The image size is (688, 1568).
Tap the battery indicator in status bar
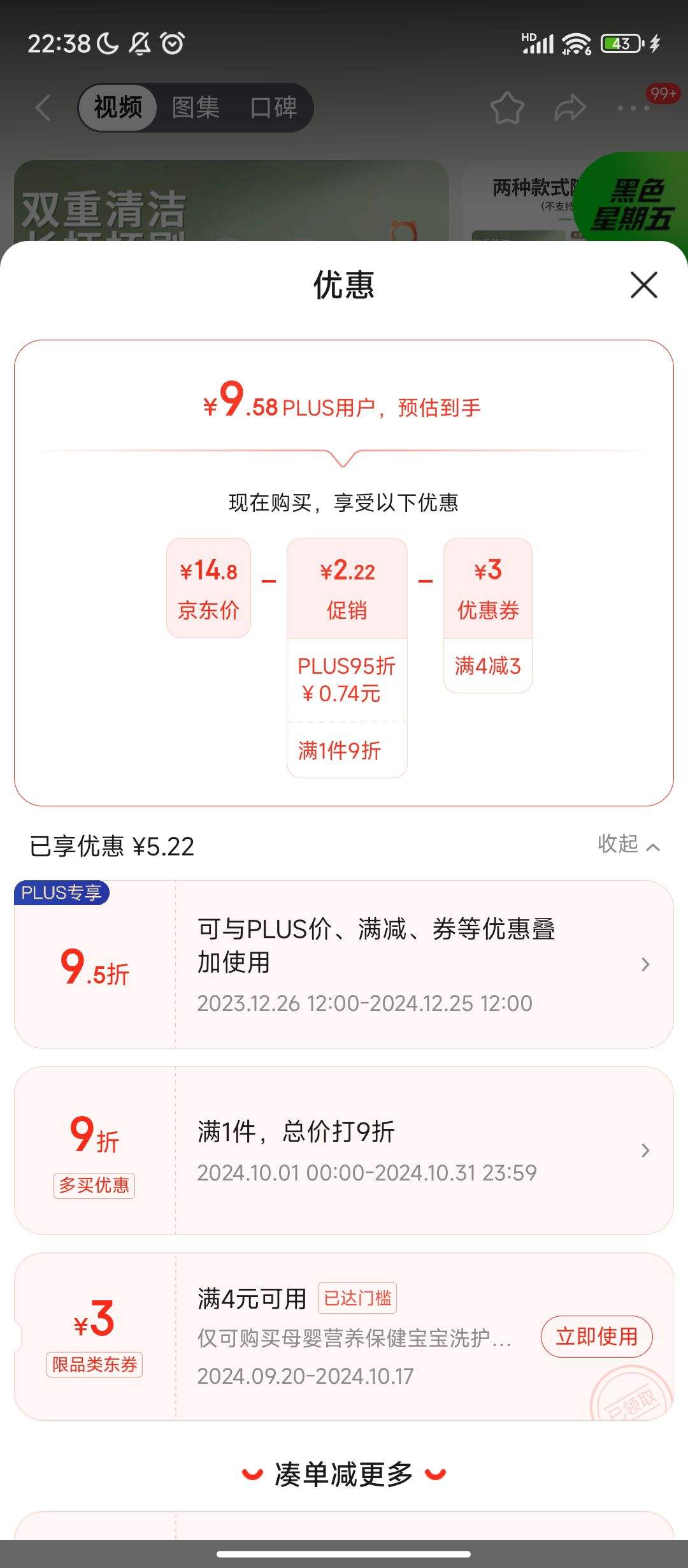click(x=619, y=43)
